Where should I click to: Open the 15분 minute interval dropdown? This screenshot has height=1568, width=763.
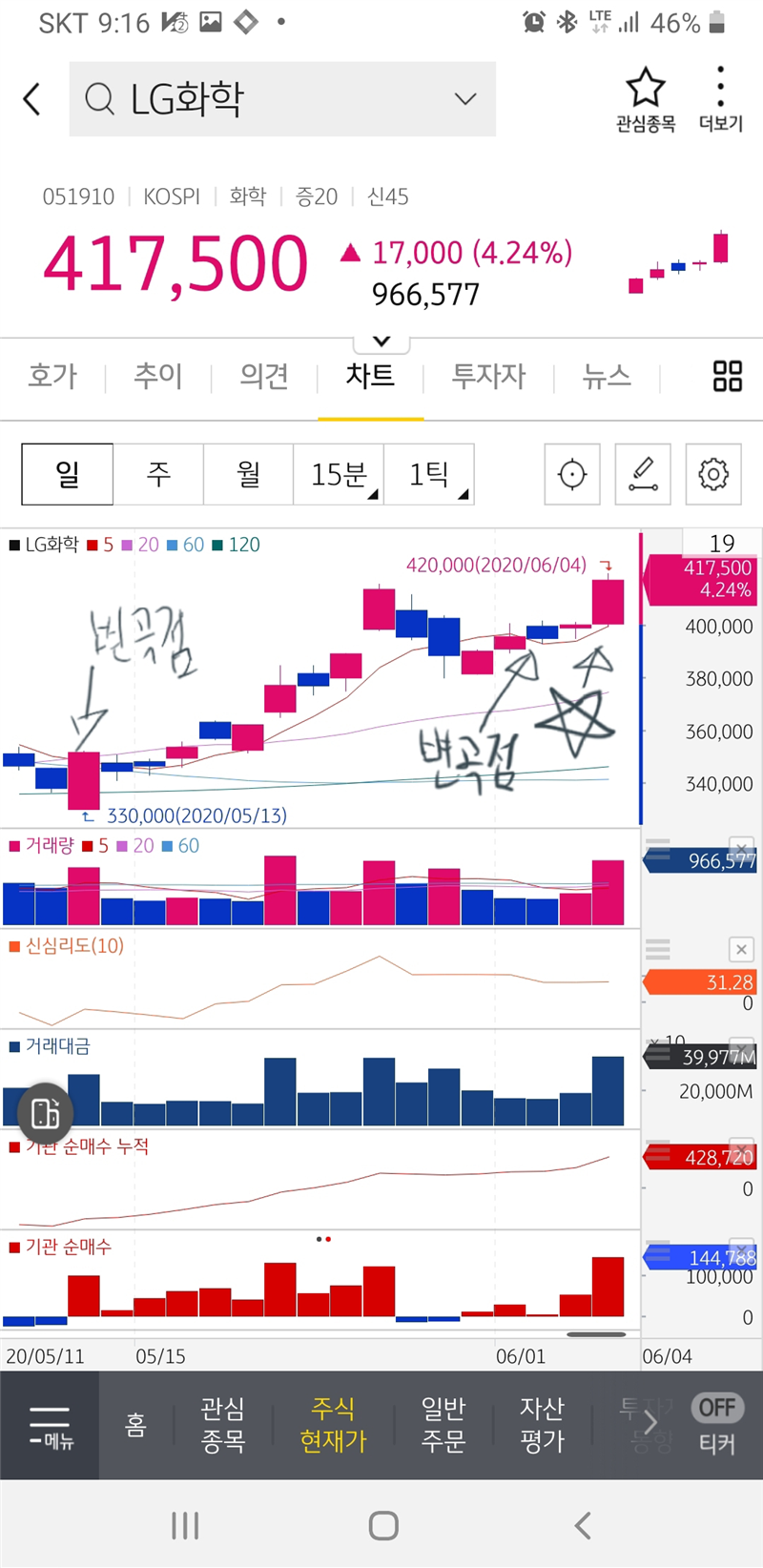point(339,474)
